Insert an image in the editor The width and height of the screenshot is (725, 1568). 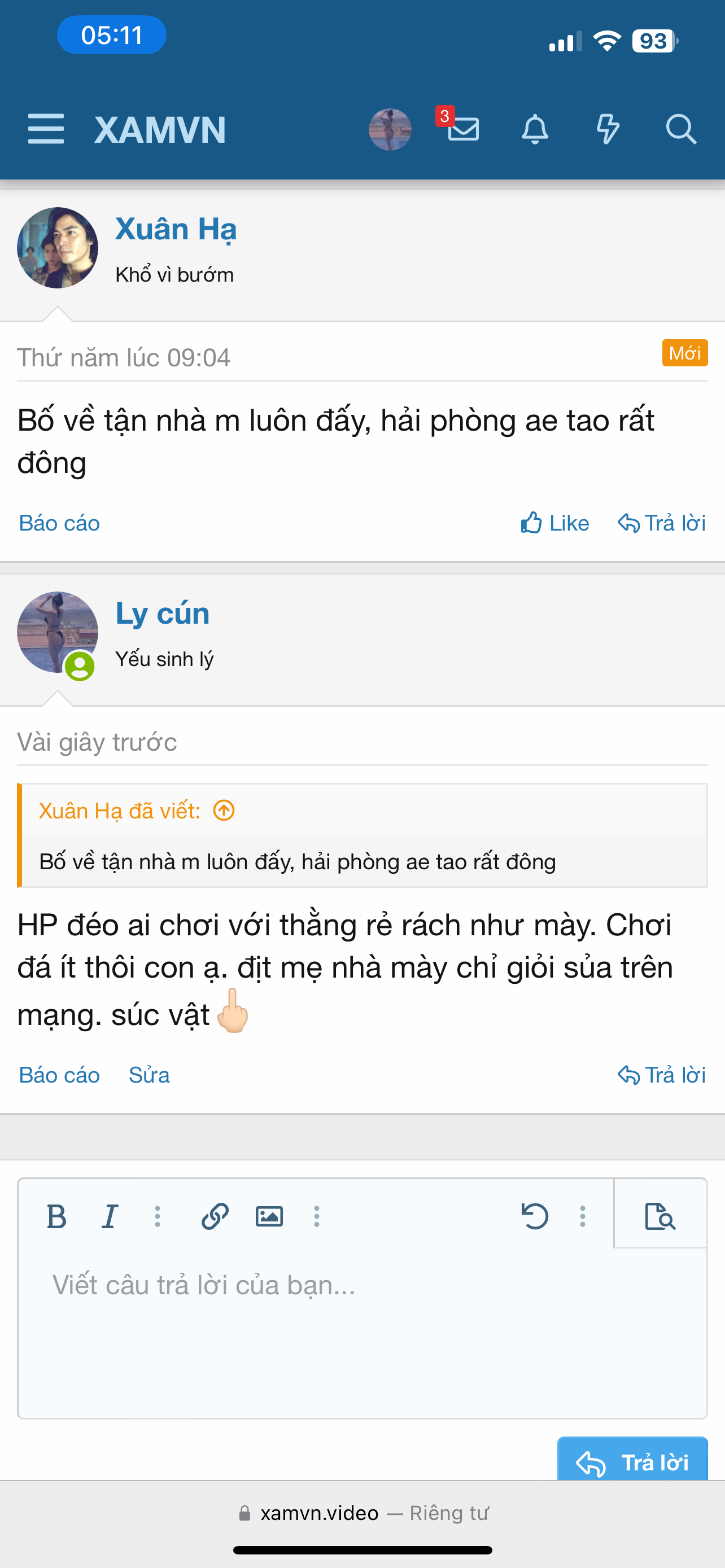point(268,1217)
